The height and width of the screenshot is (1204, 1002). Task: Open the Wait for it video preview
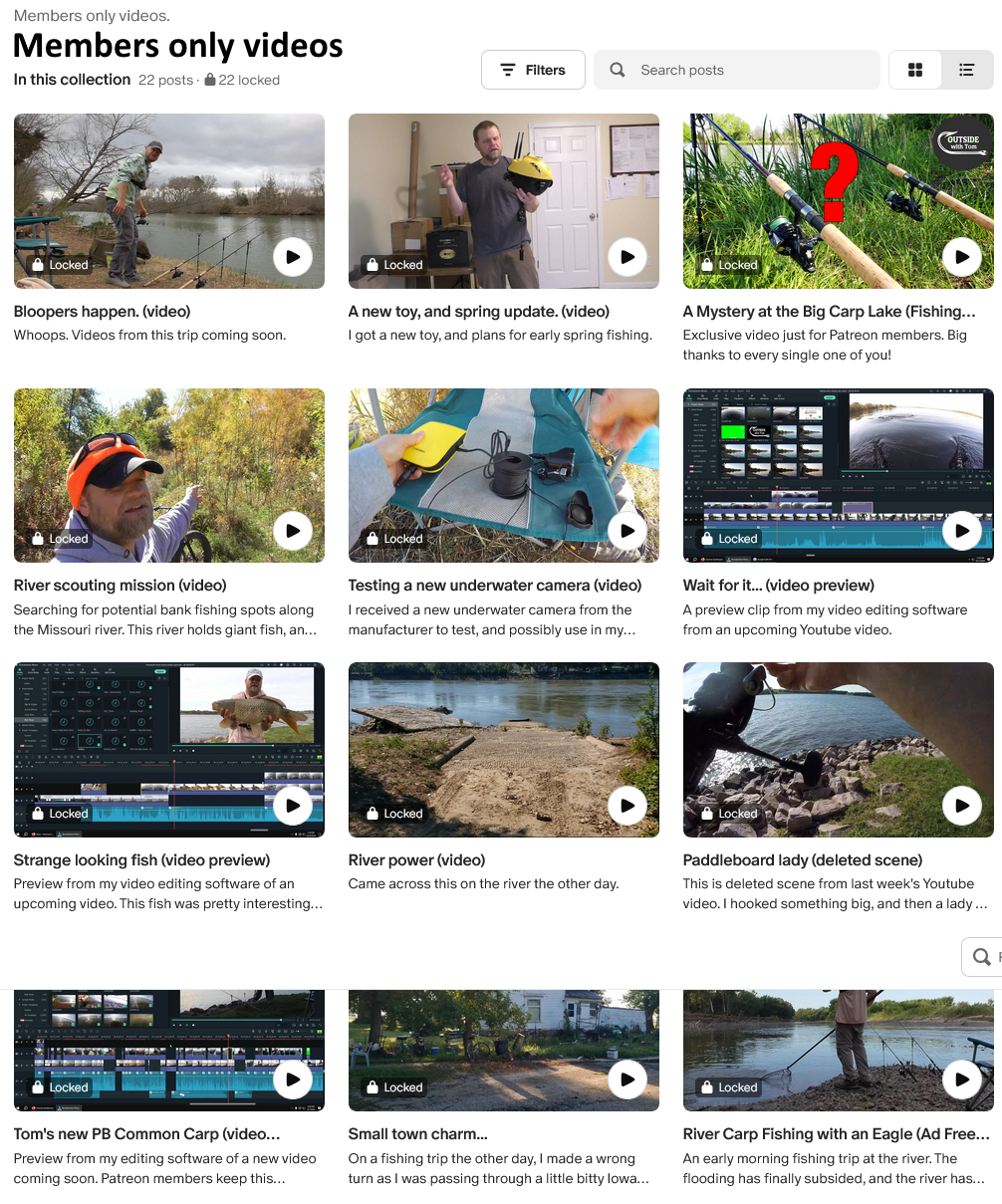coord(838,475)
